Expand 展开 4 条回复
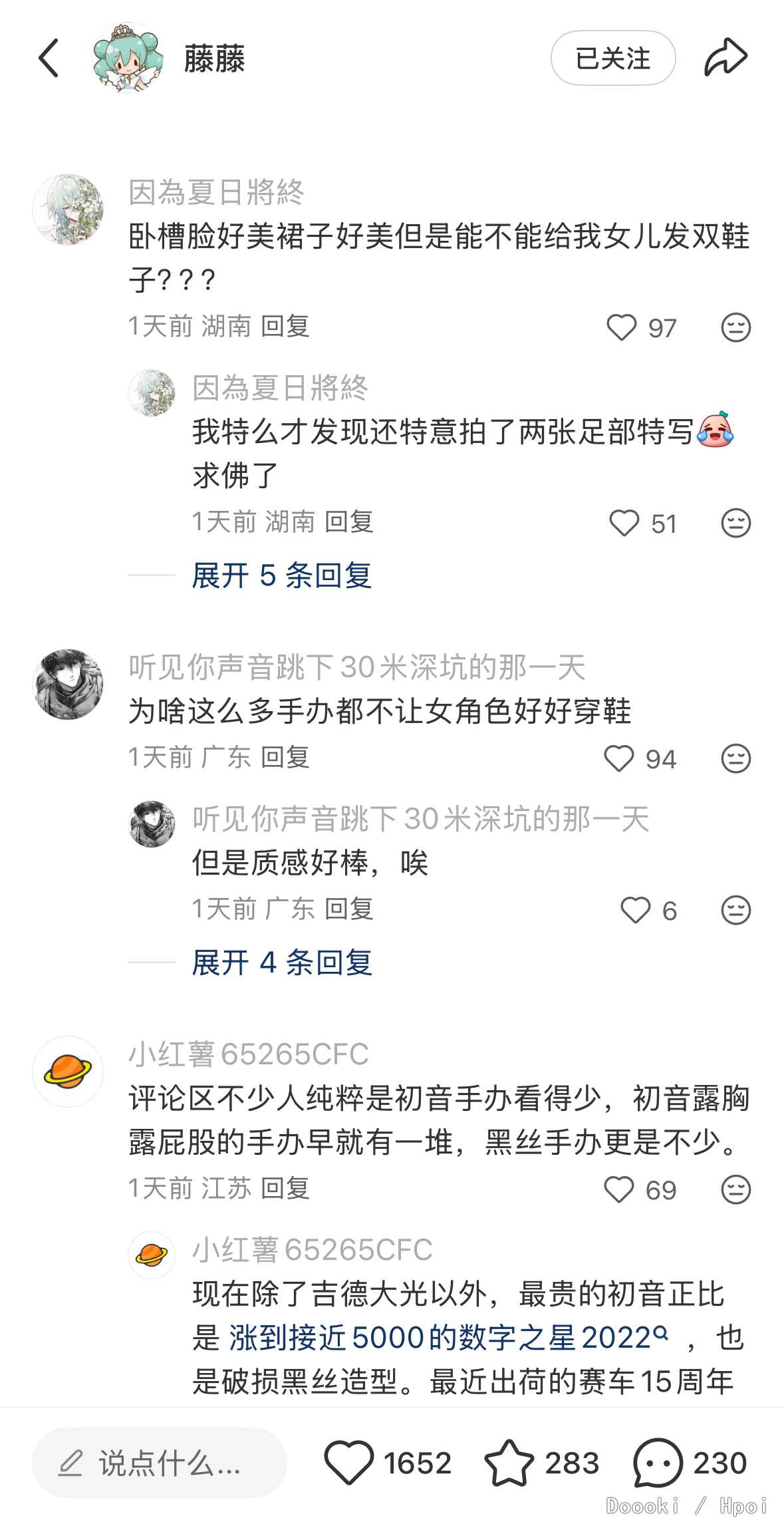 [x=281, y=963]
